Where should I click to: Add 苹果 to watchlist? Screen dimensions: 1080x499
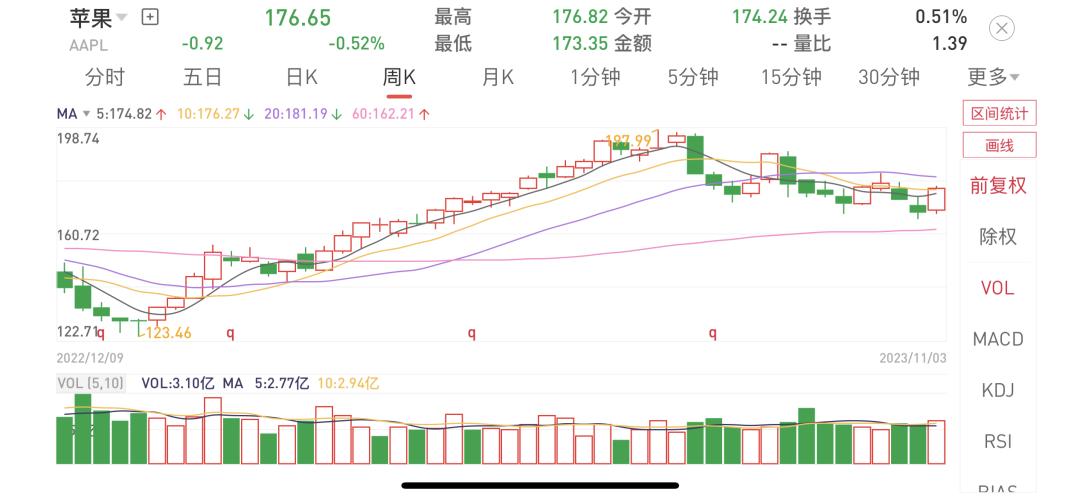pos(151,17)
